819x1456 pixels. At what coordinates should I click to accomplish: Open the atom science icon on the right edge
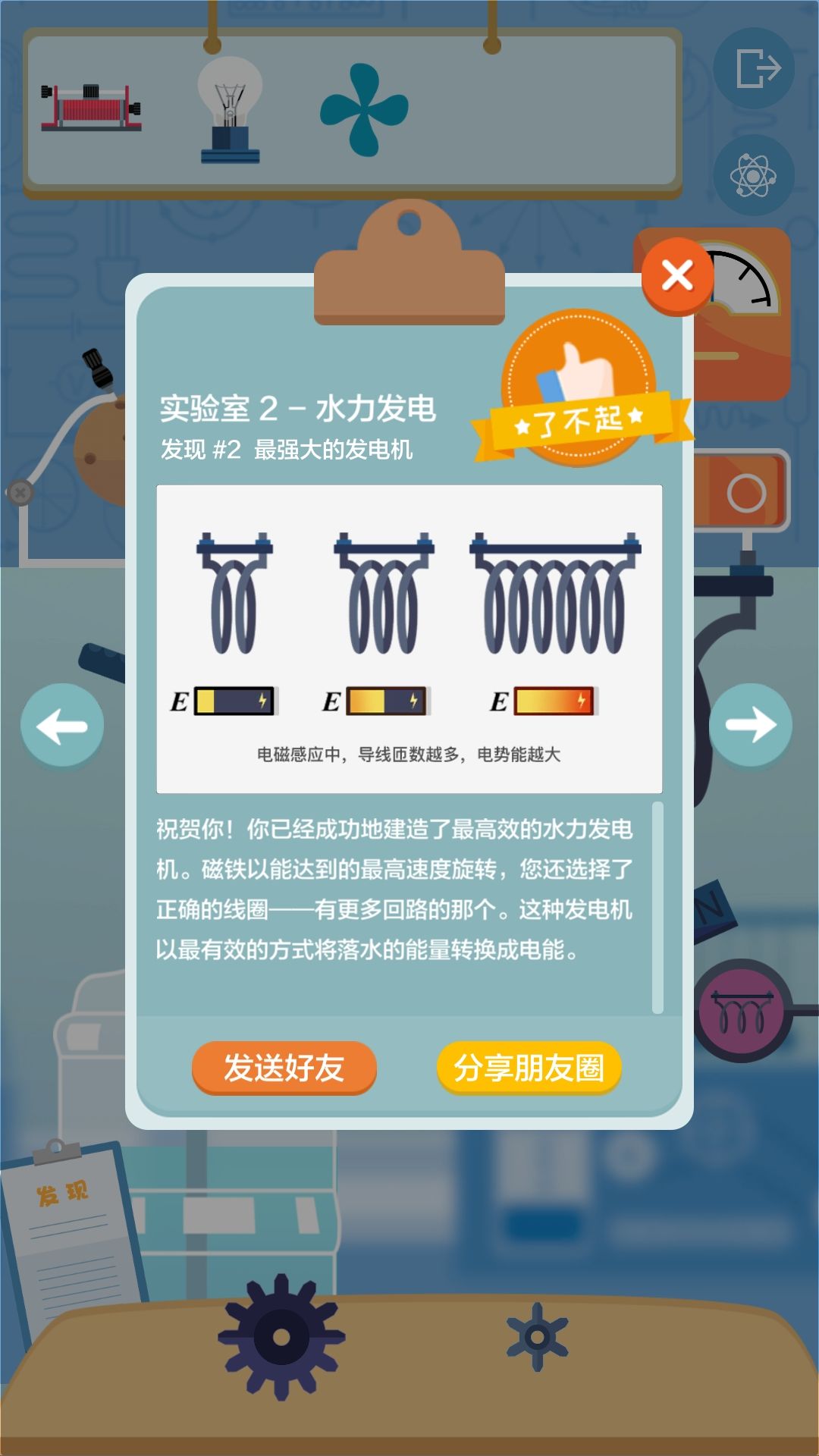pyautogui.click(x=754, y=174)
